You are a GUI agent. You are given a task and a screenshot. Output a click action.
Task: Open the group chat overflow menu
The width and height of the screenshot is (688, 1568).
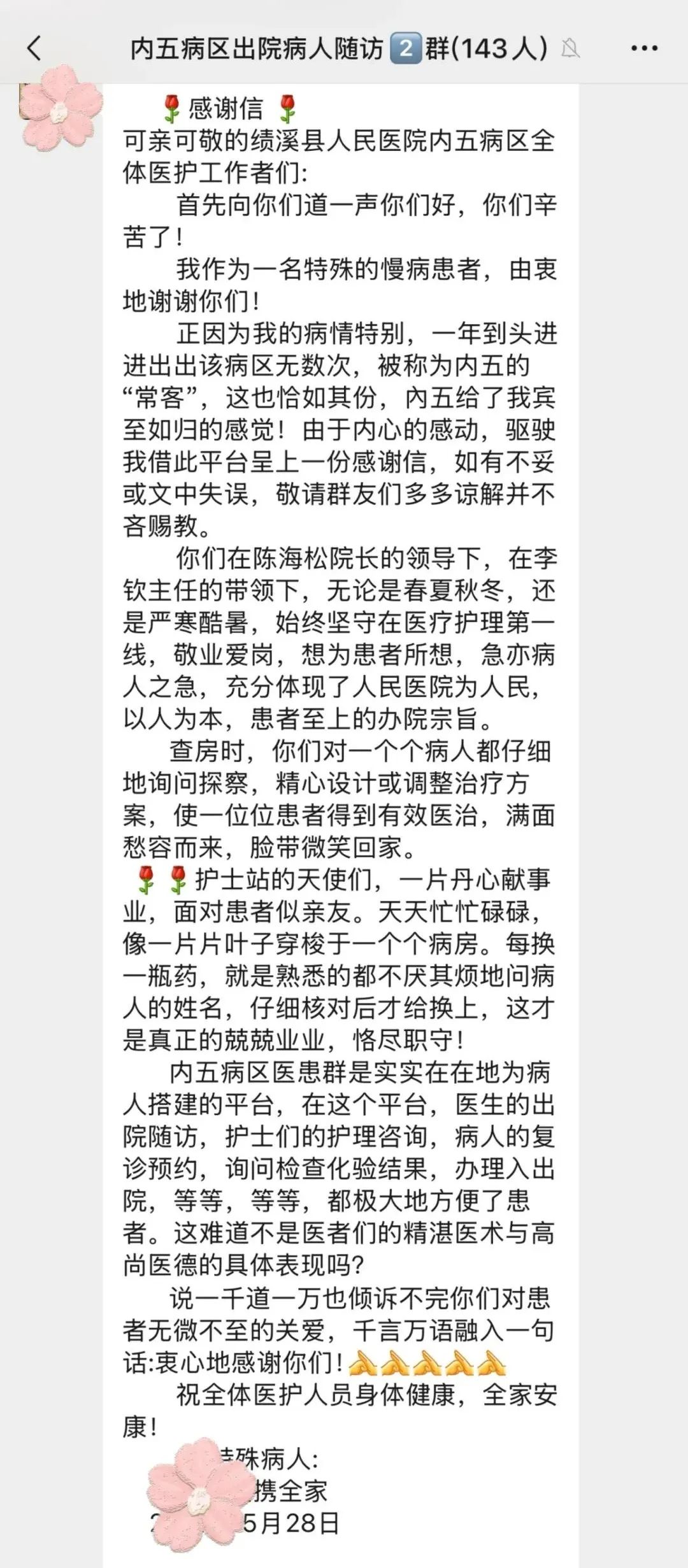(643, 48)
